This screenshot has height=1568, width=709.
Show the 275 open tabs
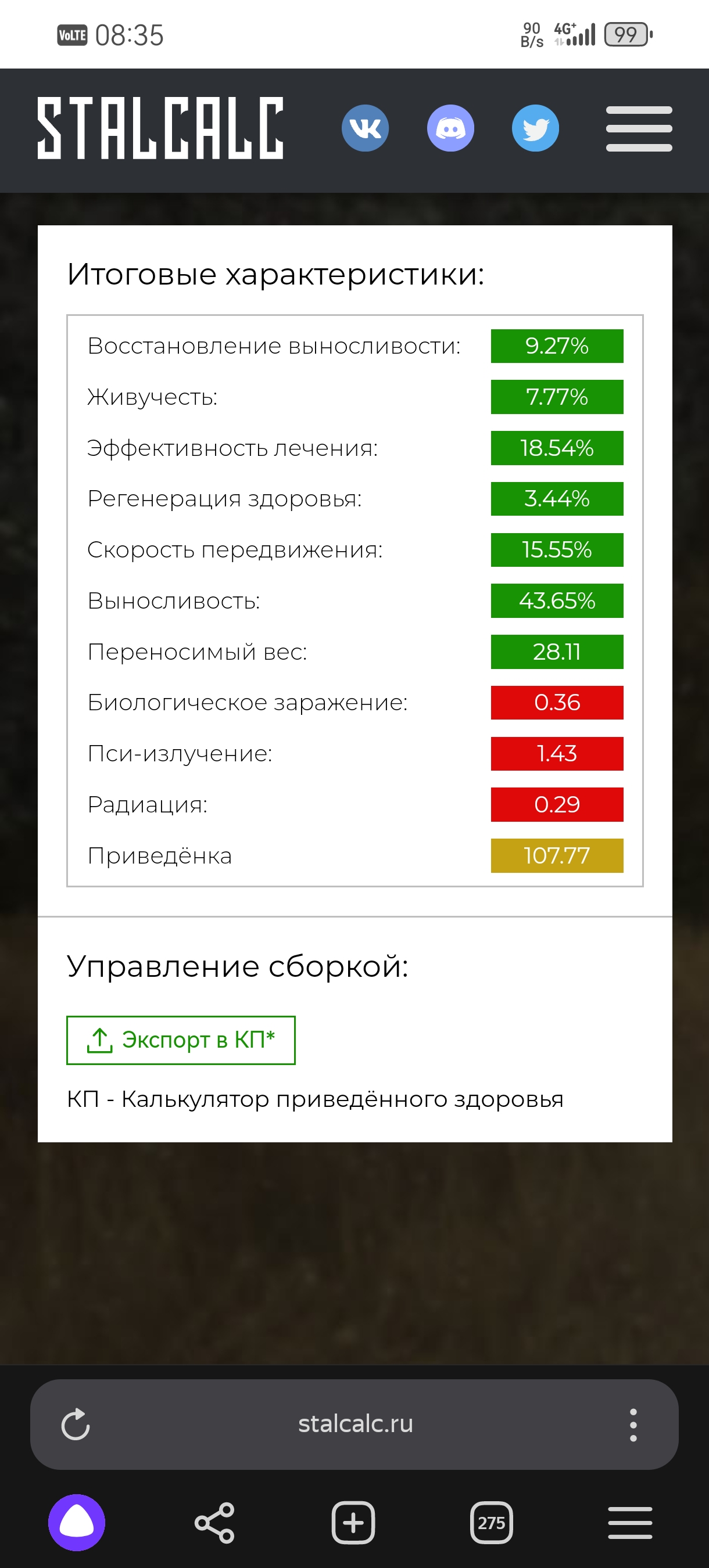(x=492, y=1522)
